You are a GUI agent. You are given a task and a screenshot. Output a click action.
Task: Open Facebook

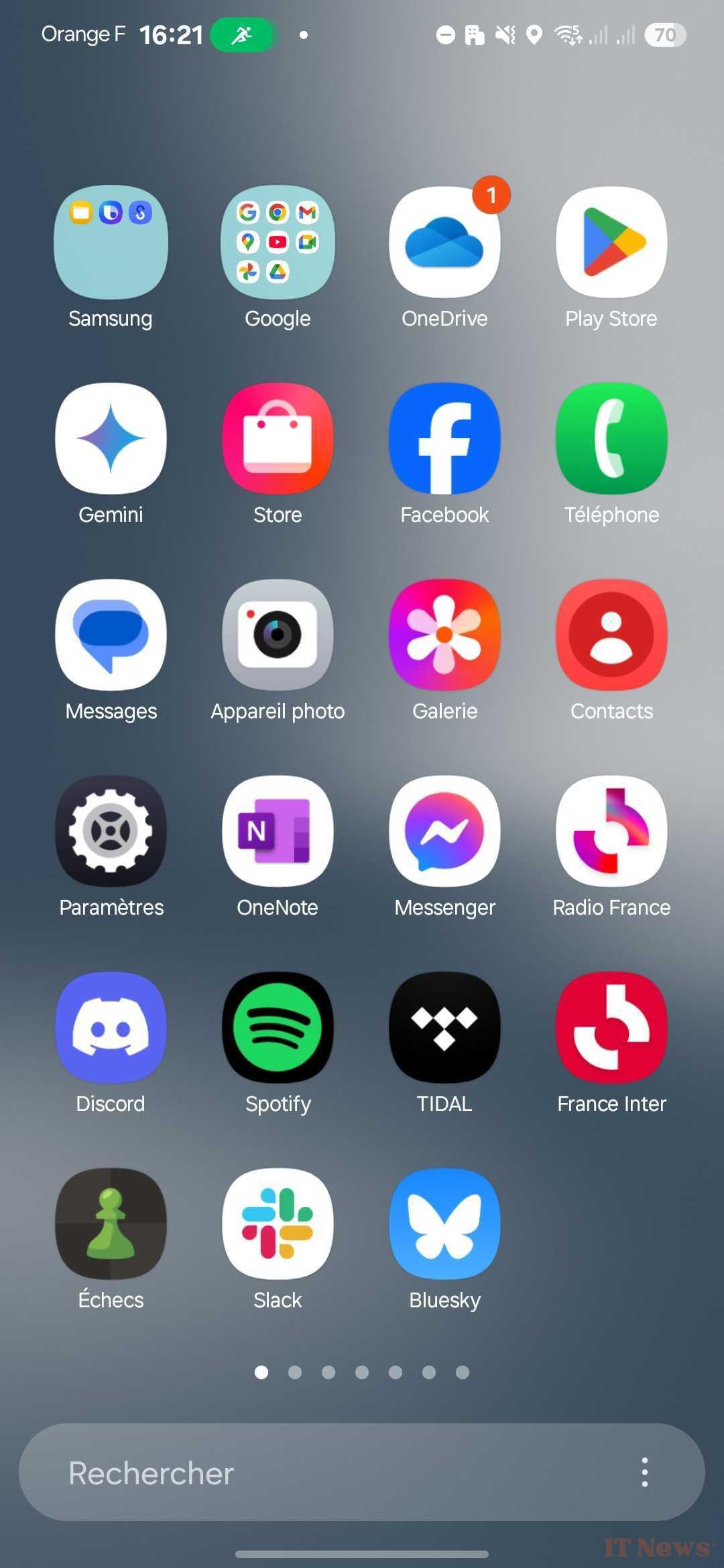click(x=444, y=439)
